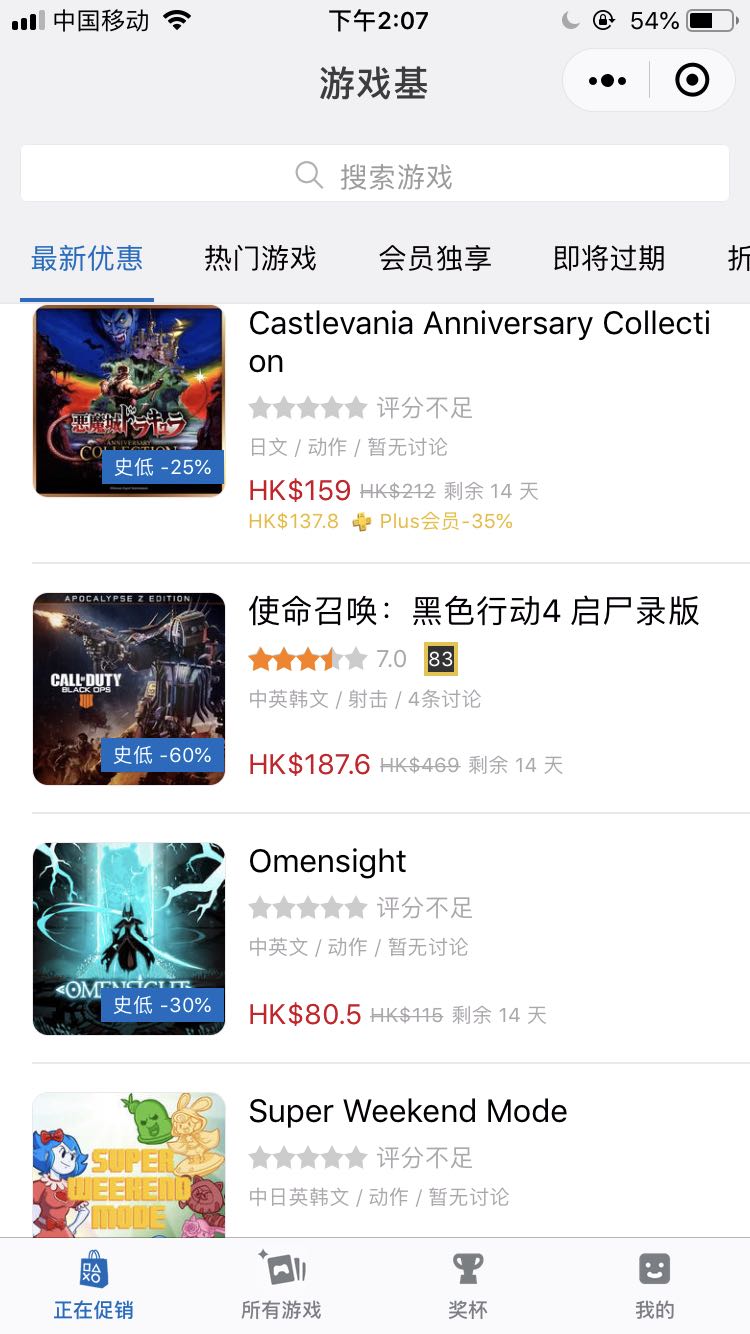Switch to the 最新优惠 tab
This screenshot has width=750, height=1334.
pyautogui.click(x=87, y=259)
